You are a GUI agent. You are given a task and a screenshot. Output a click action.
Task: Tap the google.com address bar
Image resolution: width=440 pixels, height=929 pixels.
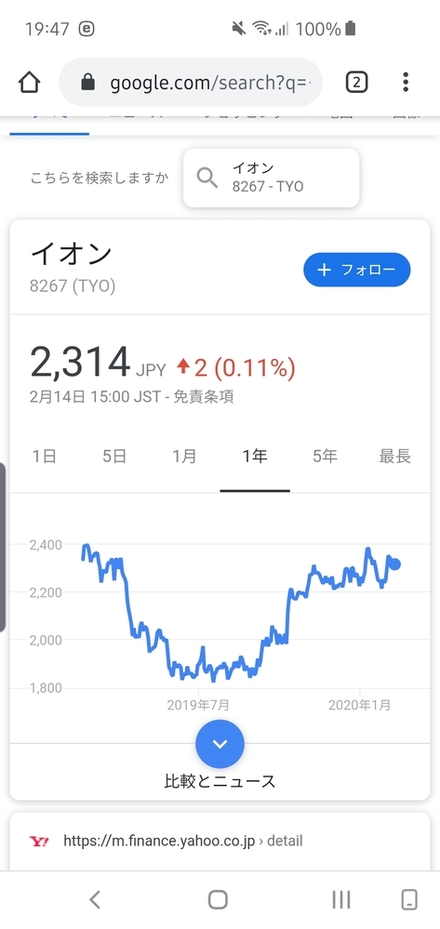[x=190, y=82]
